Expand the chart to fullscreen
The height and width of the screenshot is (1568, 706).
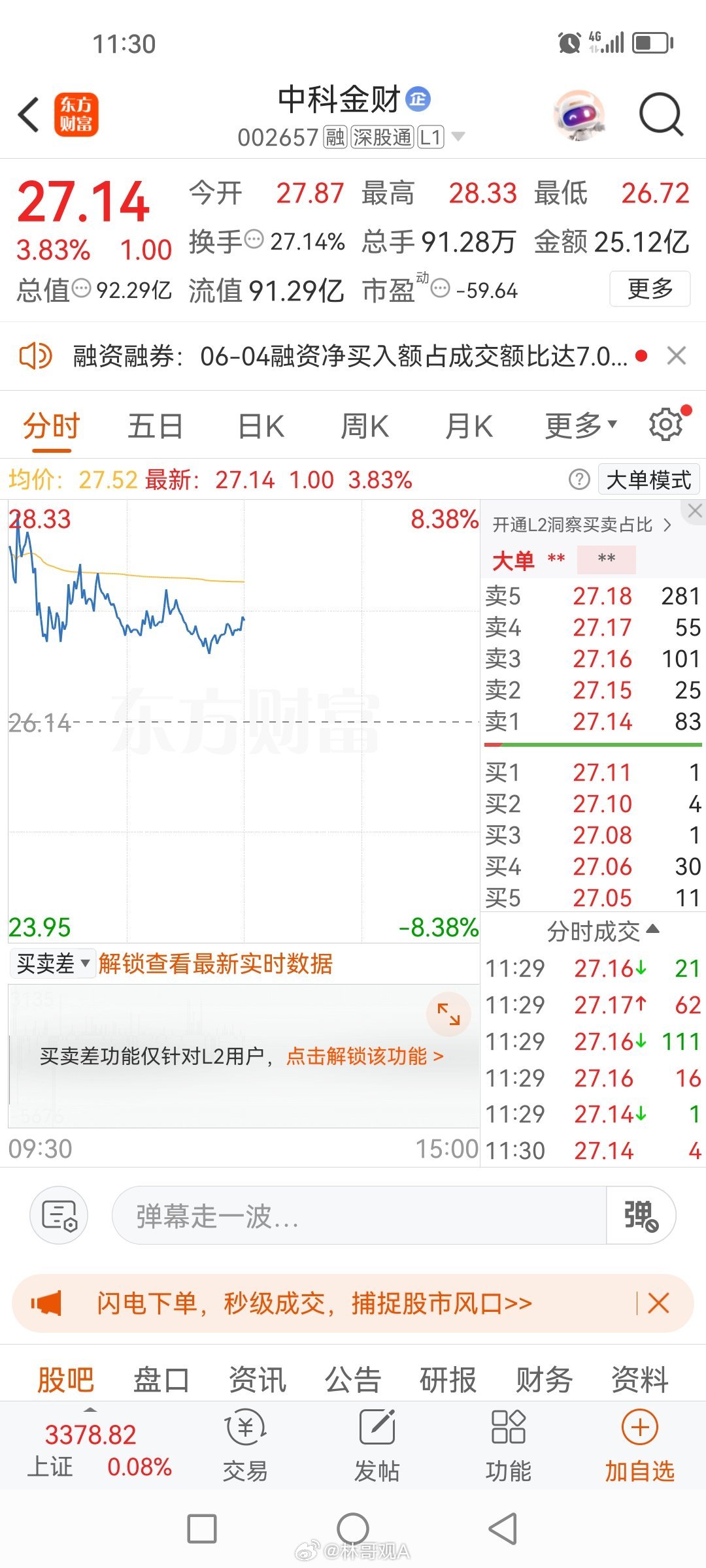(448, 1015)
